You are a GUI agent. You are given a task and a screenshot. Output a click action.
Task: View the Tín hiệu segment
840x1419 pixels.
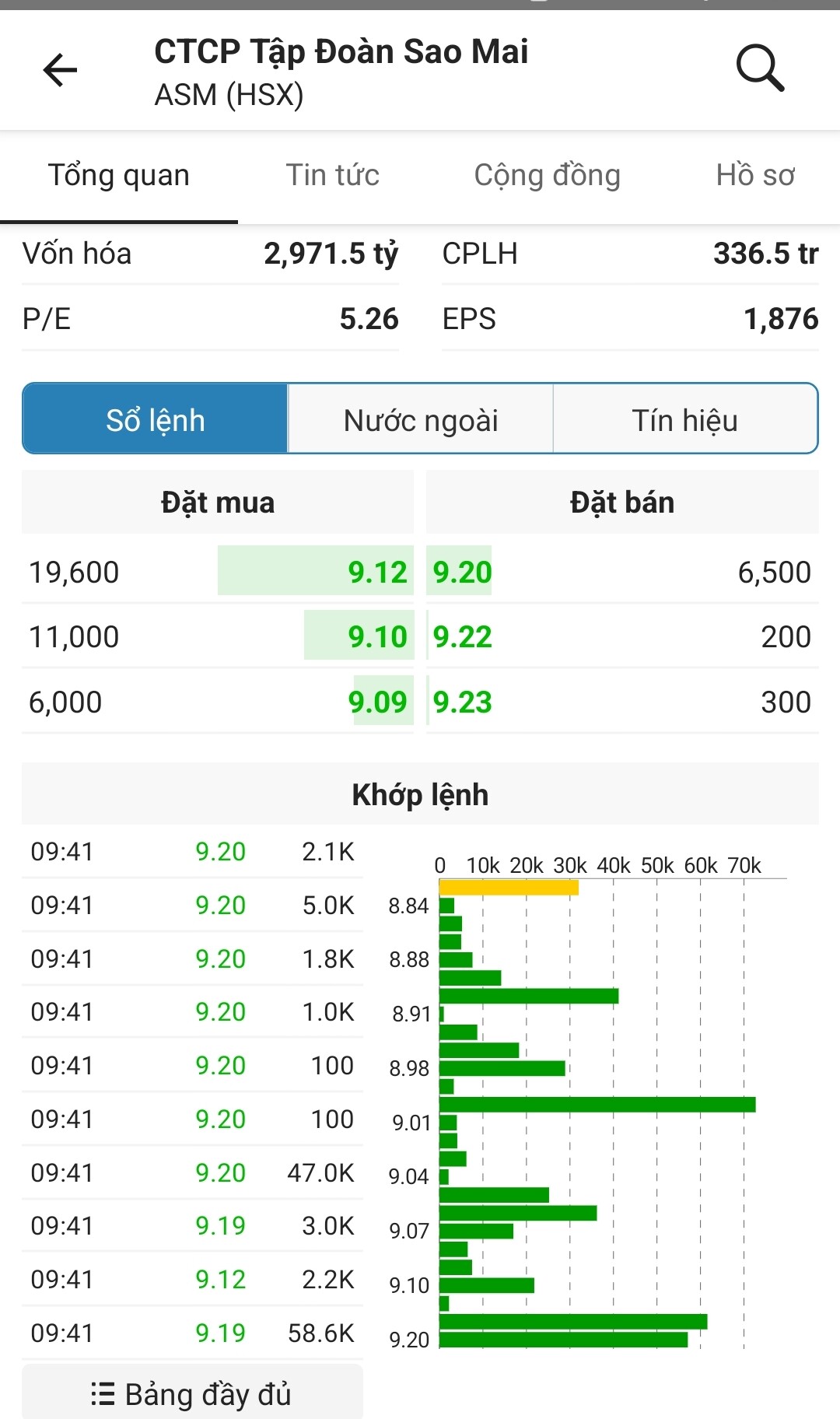click(x=684, y=420)
